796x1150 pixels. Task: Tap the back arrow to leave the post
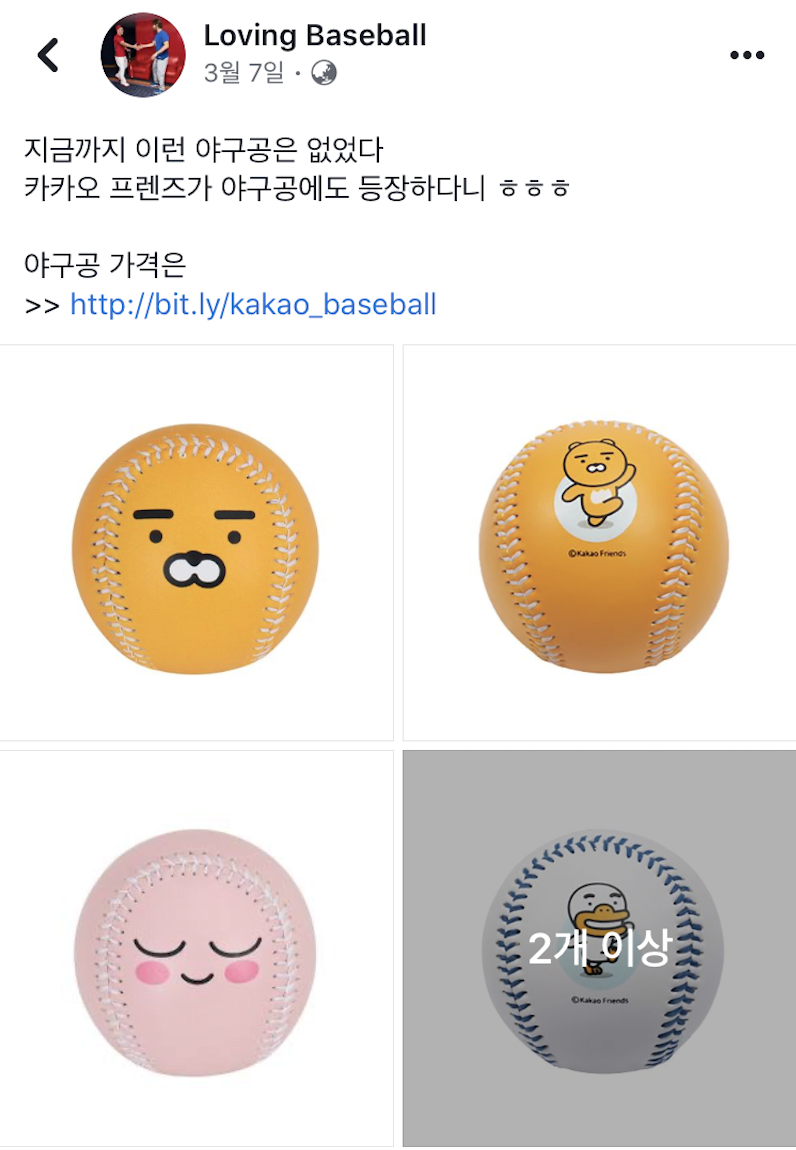[48, 55]
